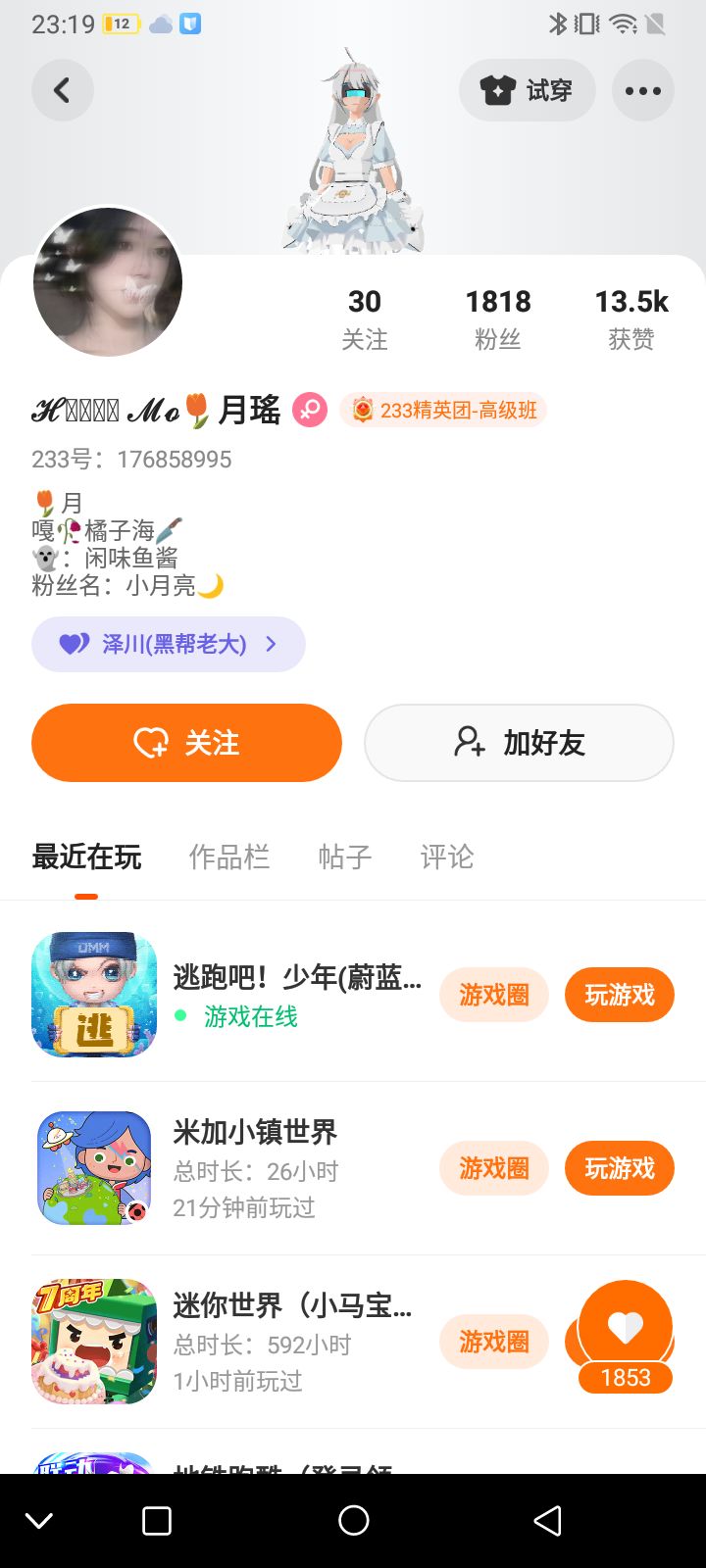
Task: Switch to the 作品栏 tab
Action: click(x=228, y=857)
